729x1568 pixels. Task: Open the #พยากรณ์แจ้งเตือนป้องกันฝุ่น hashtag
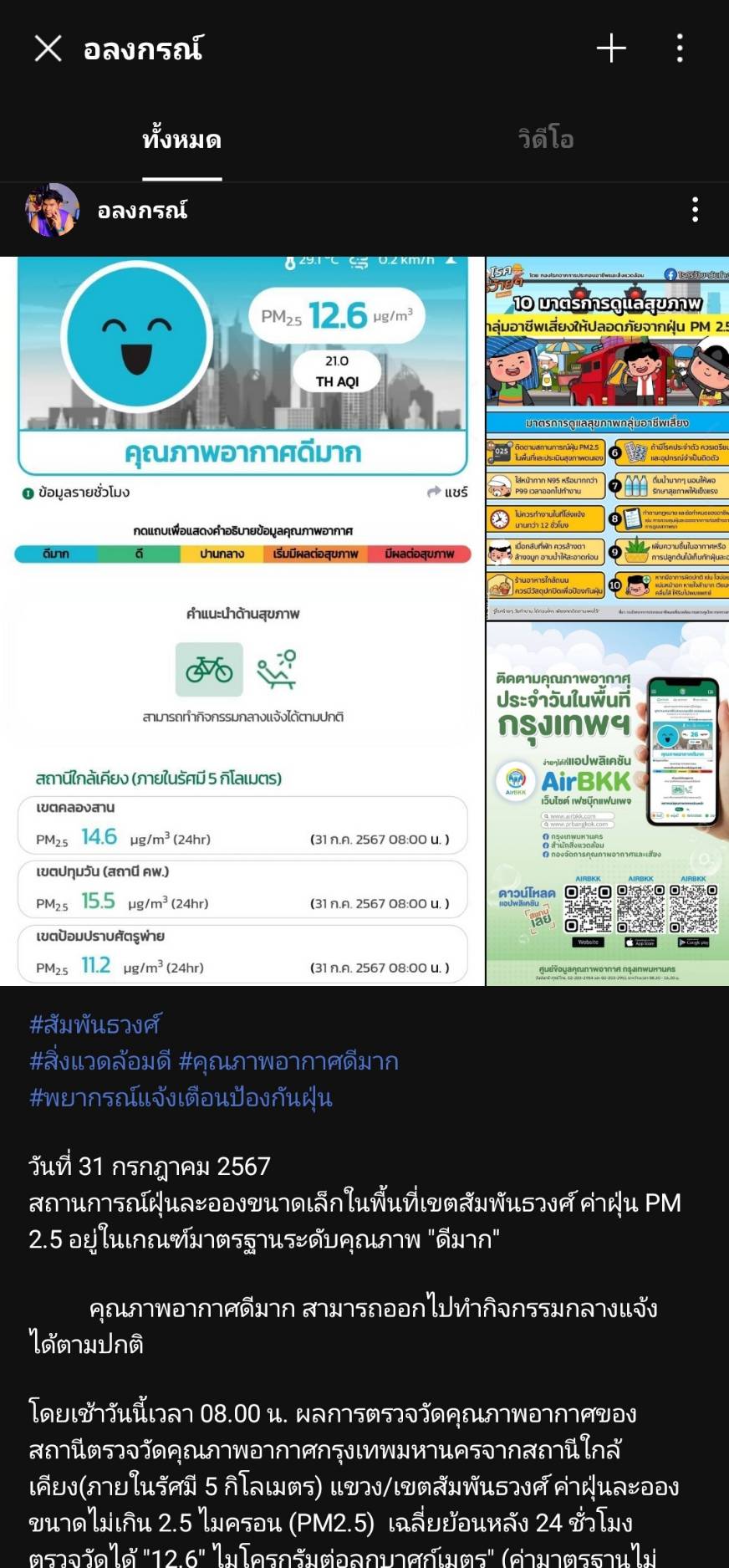point(181,1097)
